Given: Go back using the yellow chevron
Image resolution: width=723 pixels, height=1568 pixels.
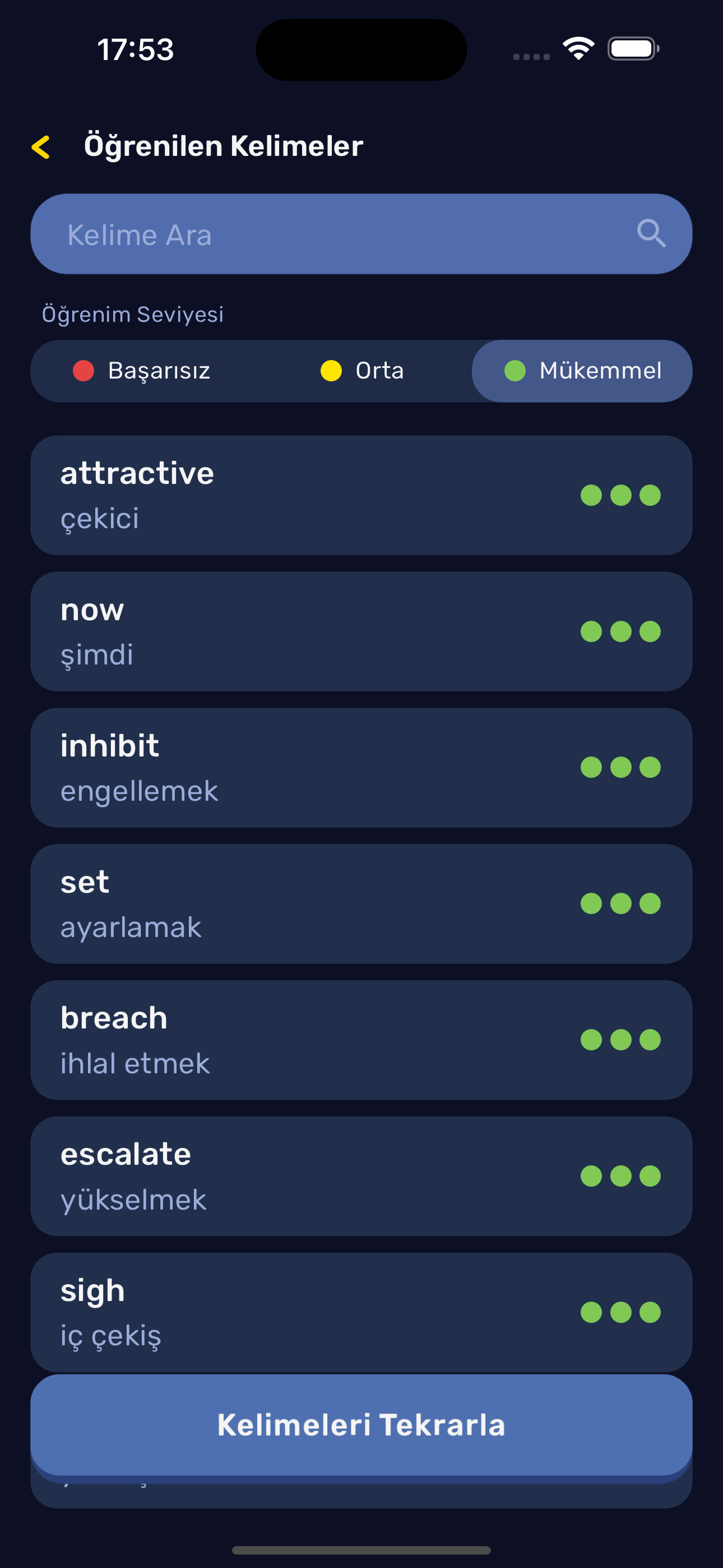Looking at the screenshot, I should click(41, 147).
